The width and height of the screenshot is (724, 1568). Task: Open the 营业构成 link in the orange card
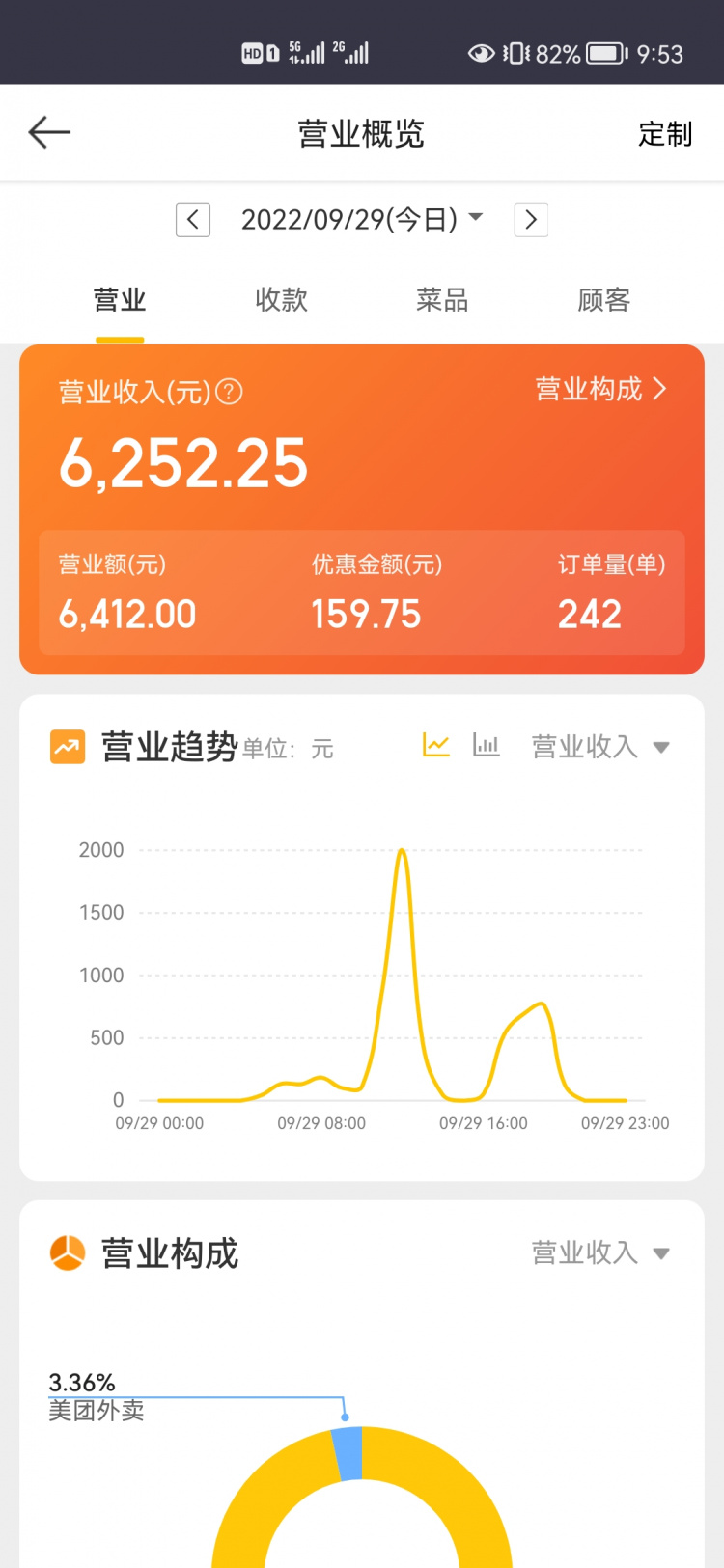600,389
